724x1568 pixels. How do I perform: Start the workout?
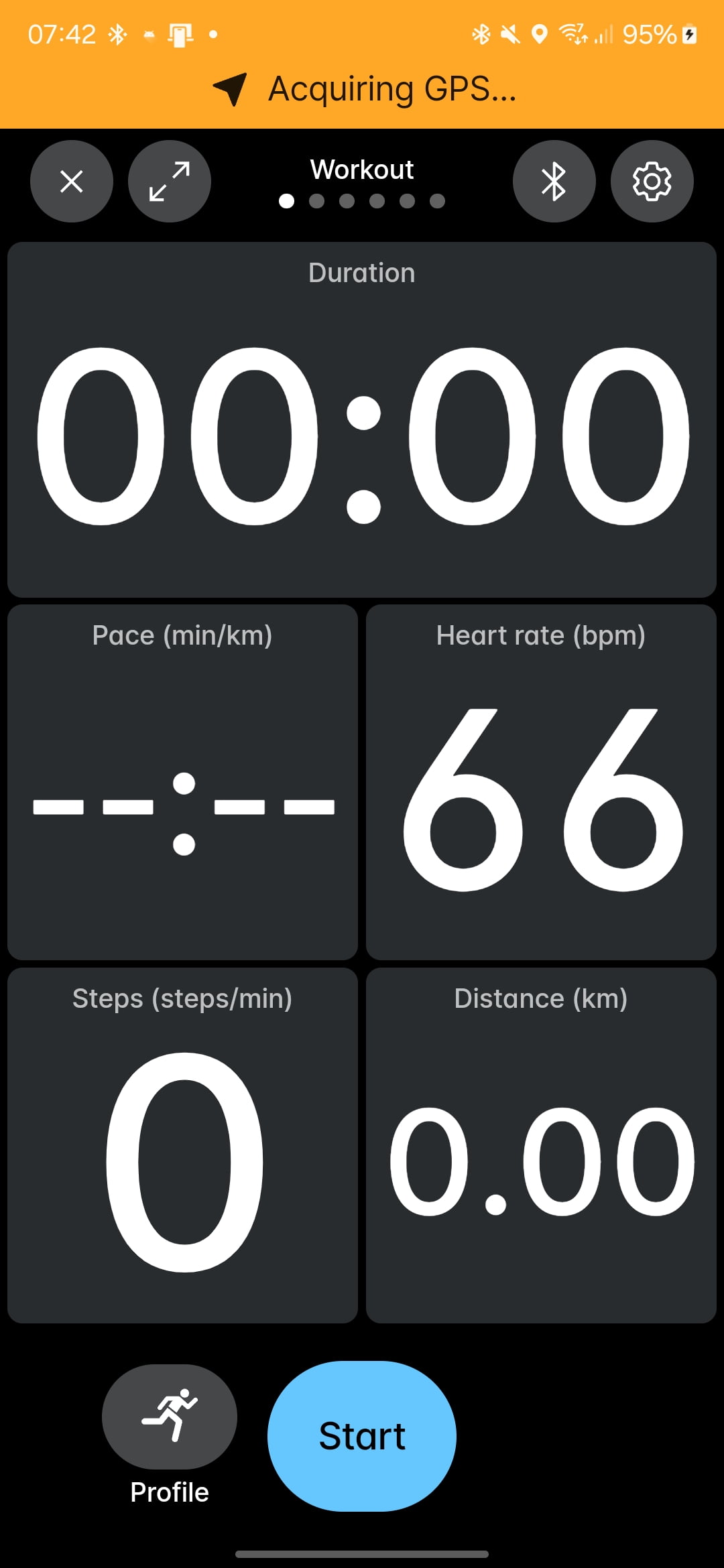362,1436
